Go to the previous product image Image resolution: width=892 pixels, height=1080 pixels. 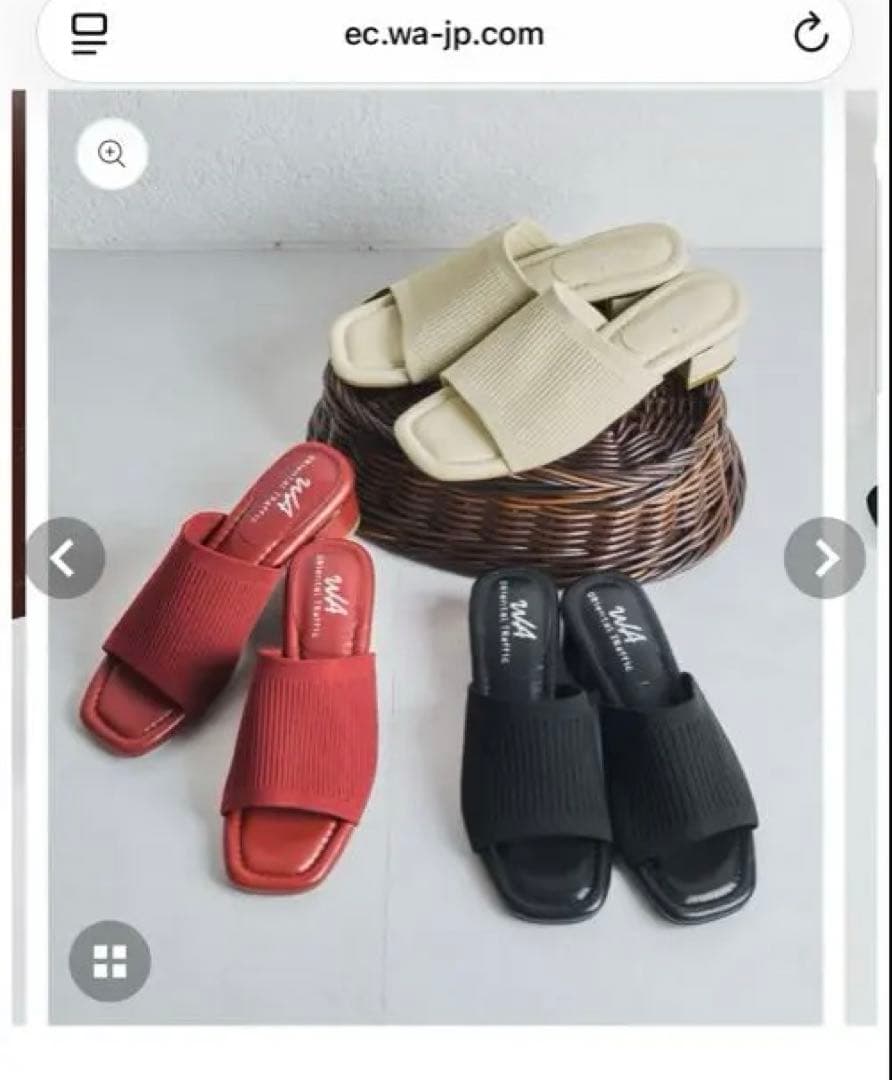tap(66, 557)
